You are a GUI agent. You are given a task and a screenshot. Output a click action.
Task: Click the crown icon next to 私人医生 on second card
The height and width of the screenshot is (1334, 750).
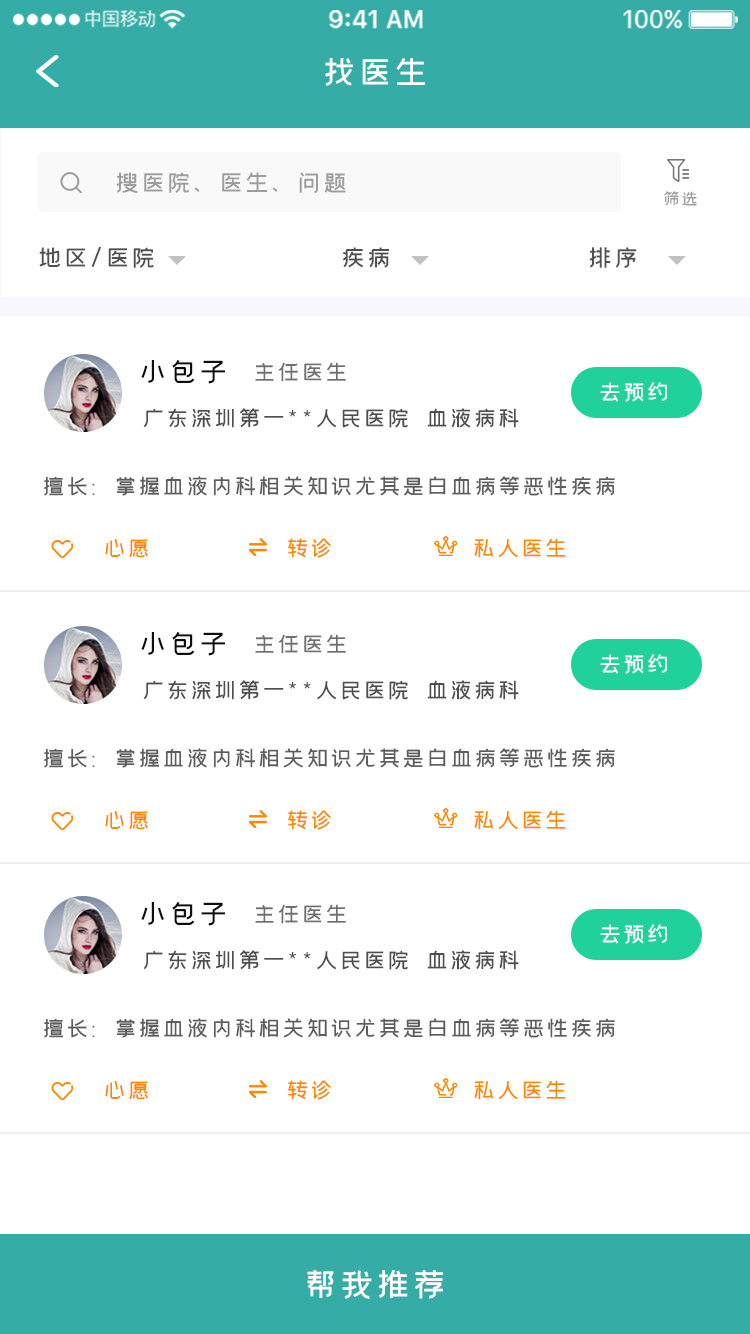pos(445,819)
